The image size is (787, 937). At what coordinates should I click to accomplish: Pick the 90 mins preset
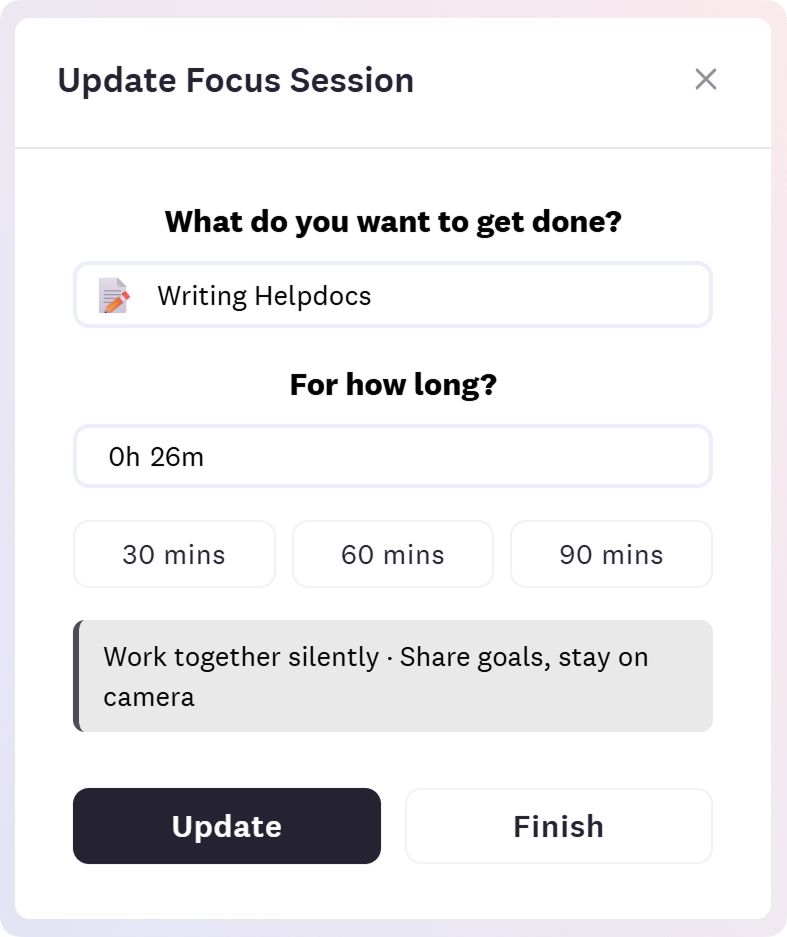pos(611,554)
